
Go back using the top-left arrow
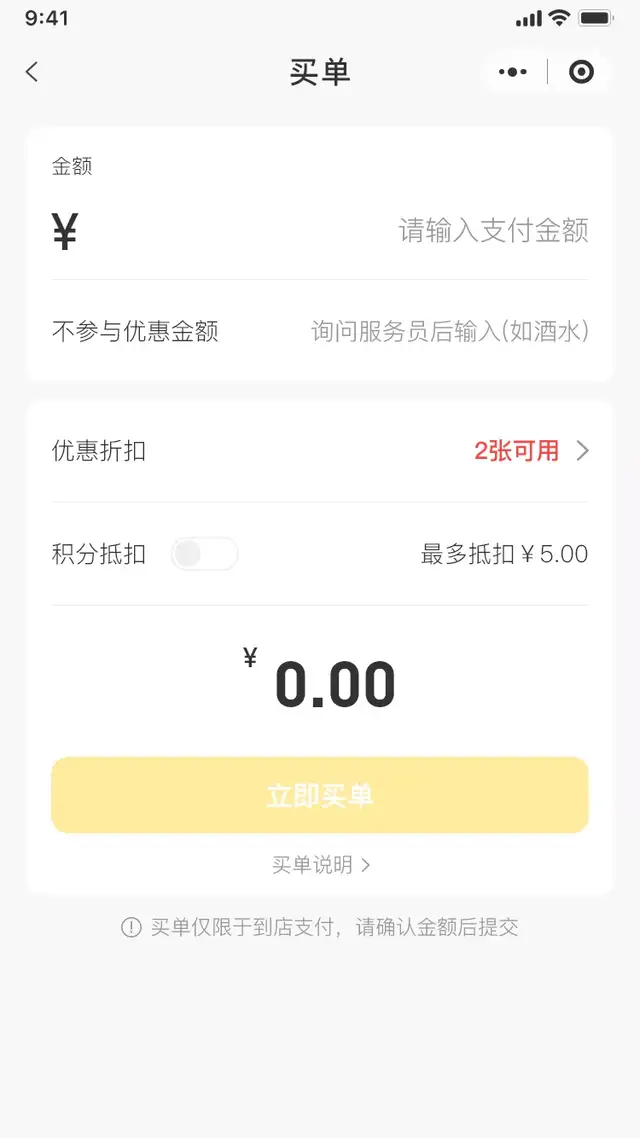coord(31,72)
